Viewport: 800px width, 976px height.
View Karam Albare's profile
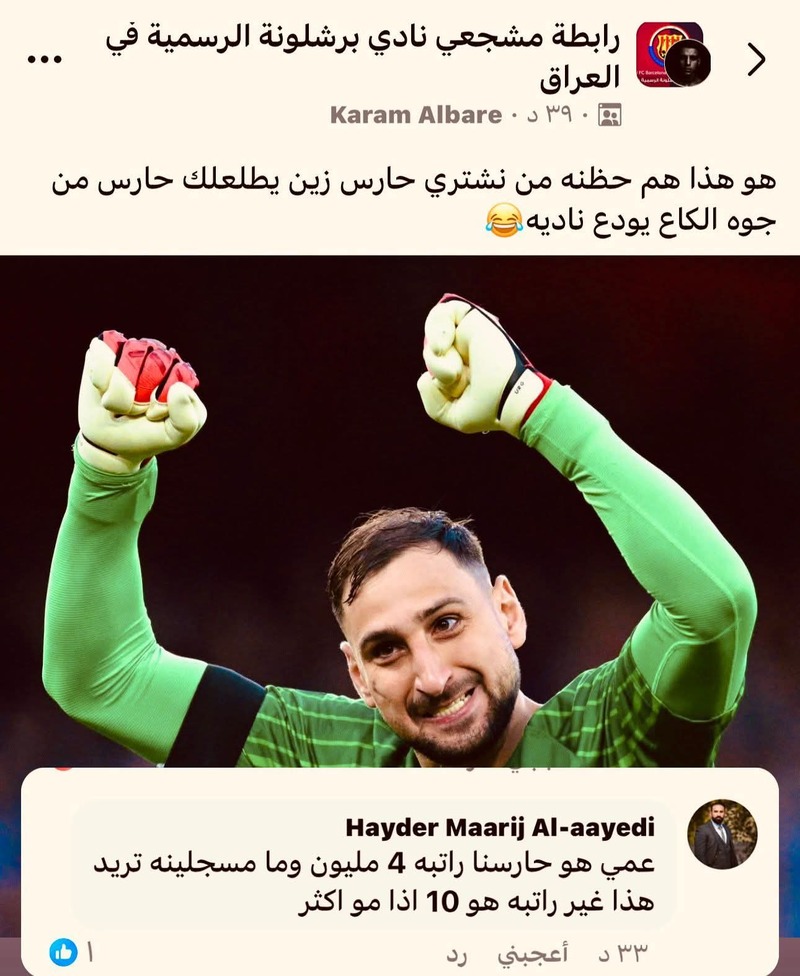(x=415, y=115)
